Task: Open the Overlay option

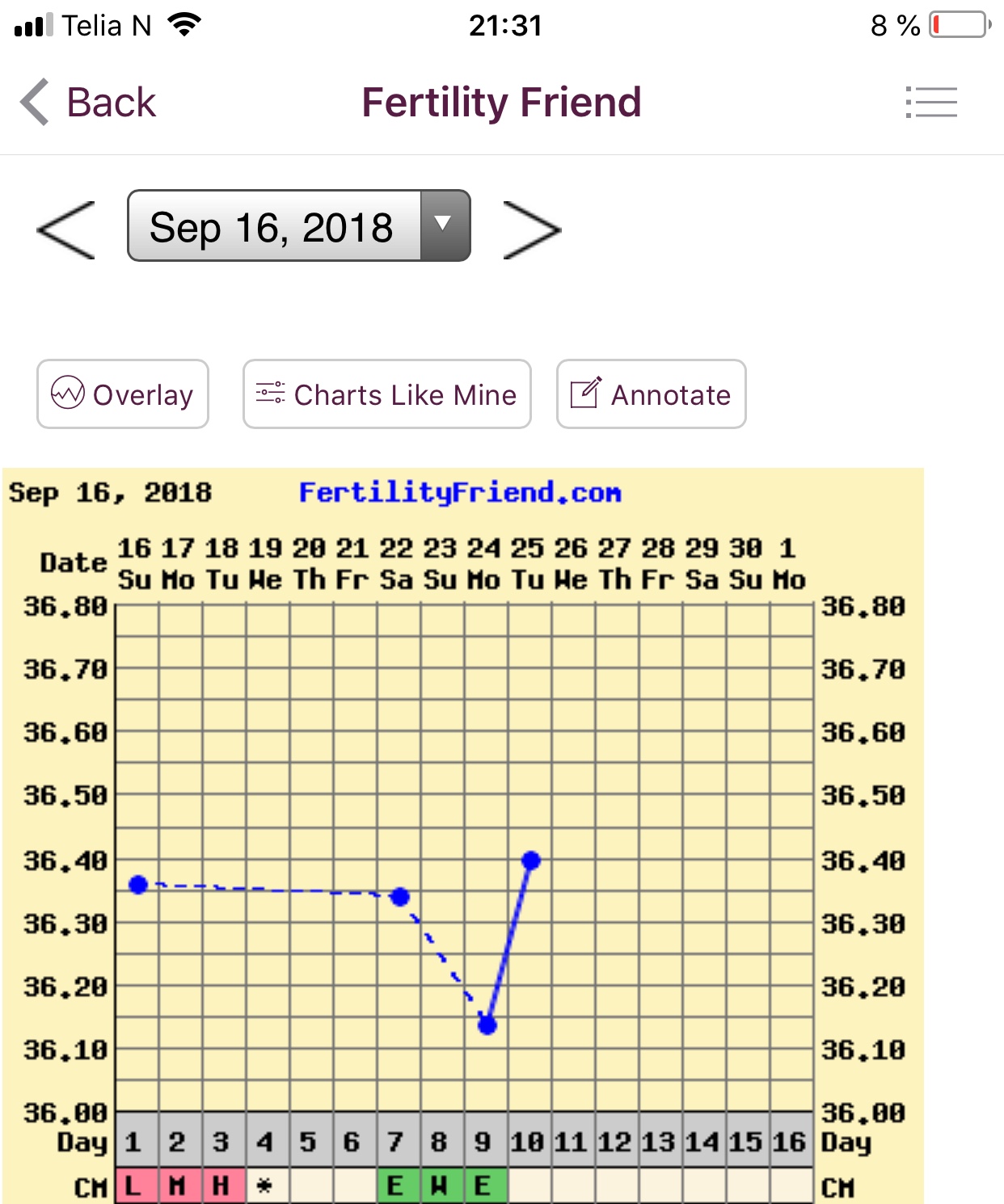Action: pyautogui.click(x=123, y=394)
